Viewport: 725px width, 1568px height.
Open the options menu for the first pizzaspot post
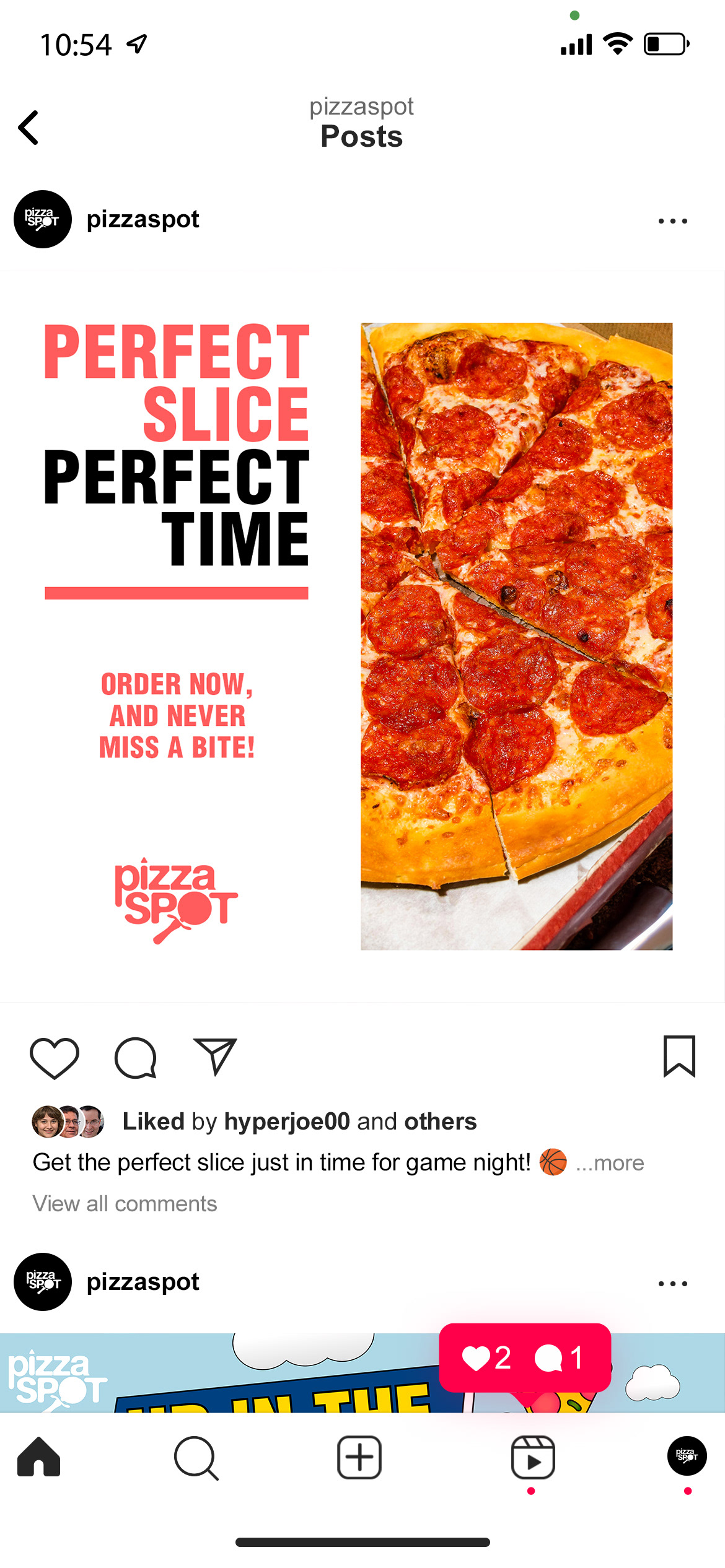672,220
